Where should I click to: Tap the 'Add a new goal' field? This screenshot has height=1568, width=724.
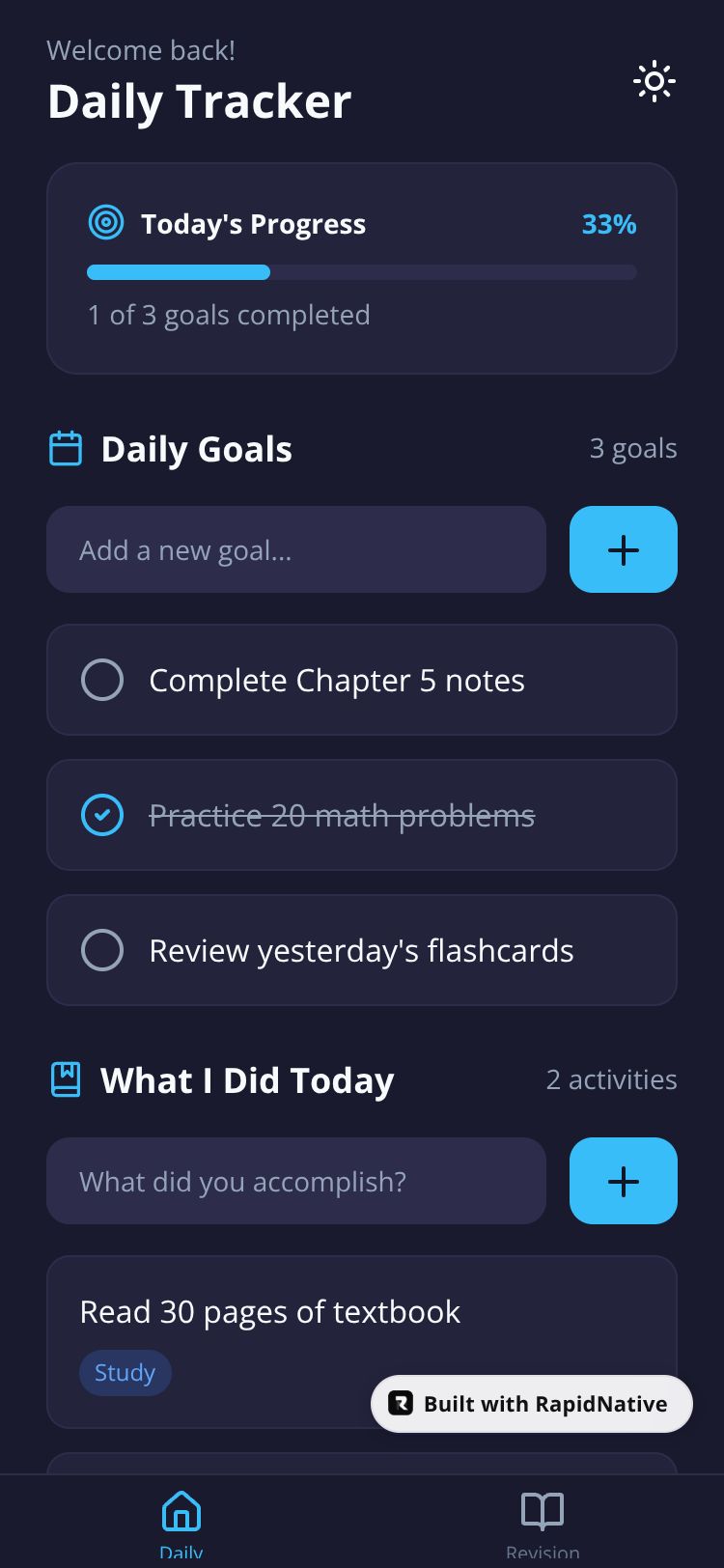click(296, 549)
